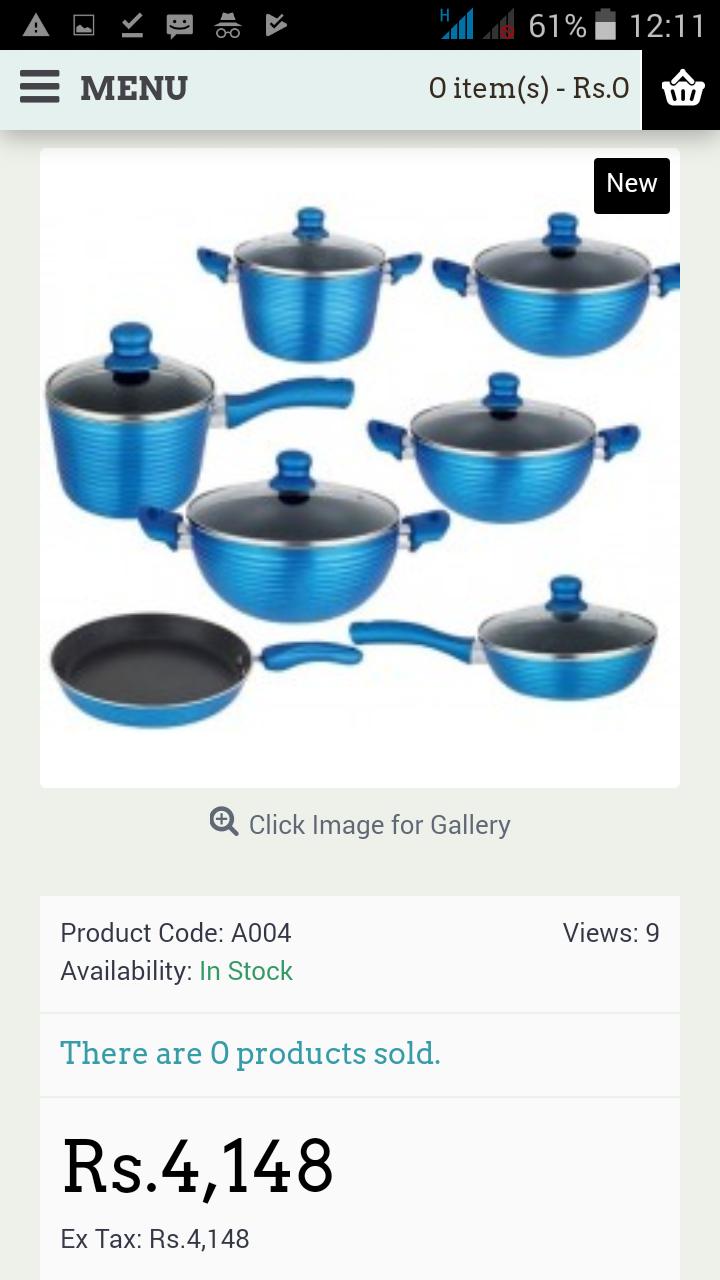This screenshot has height=1280, width=720.
Task: View cart summary showing 0 item(s)
Action: [528, 89]
